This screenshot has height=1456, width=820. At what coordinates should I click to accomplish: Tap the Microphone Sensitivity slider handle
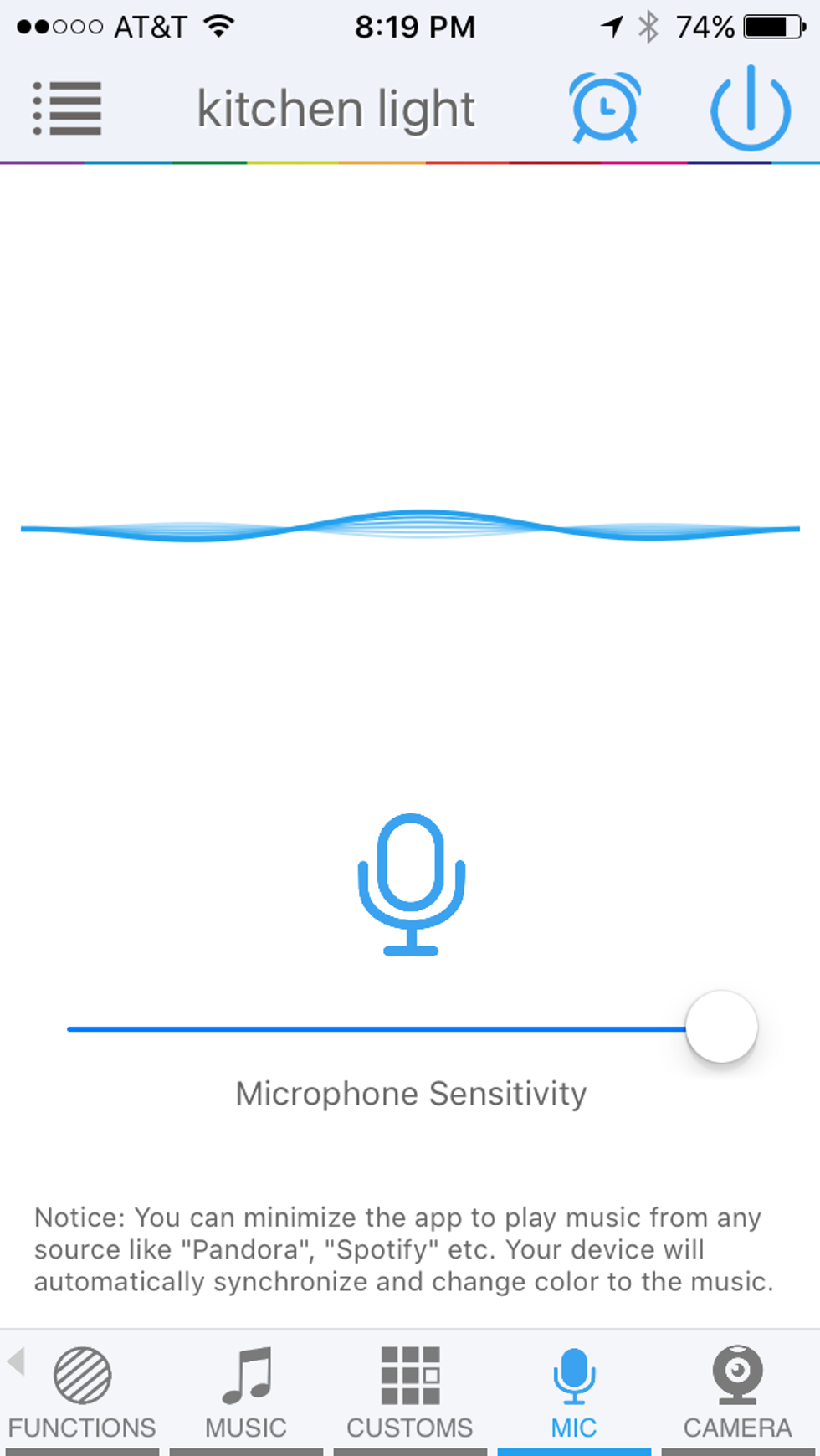point(721,1028)
